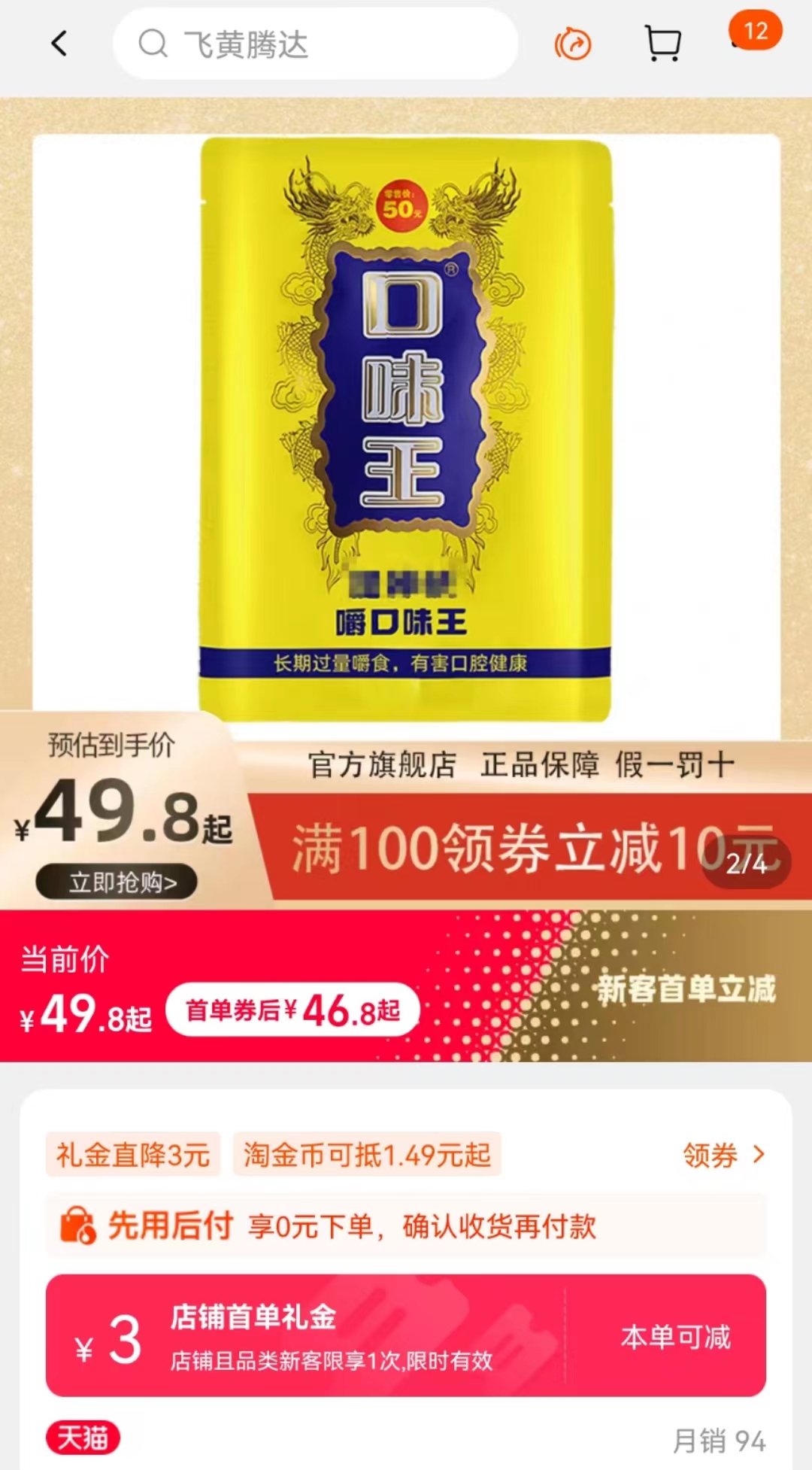Select the 淘金币可抵1.49元起 chip

[367, 1155]
